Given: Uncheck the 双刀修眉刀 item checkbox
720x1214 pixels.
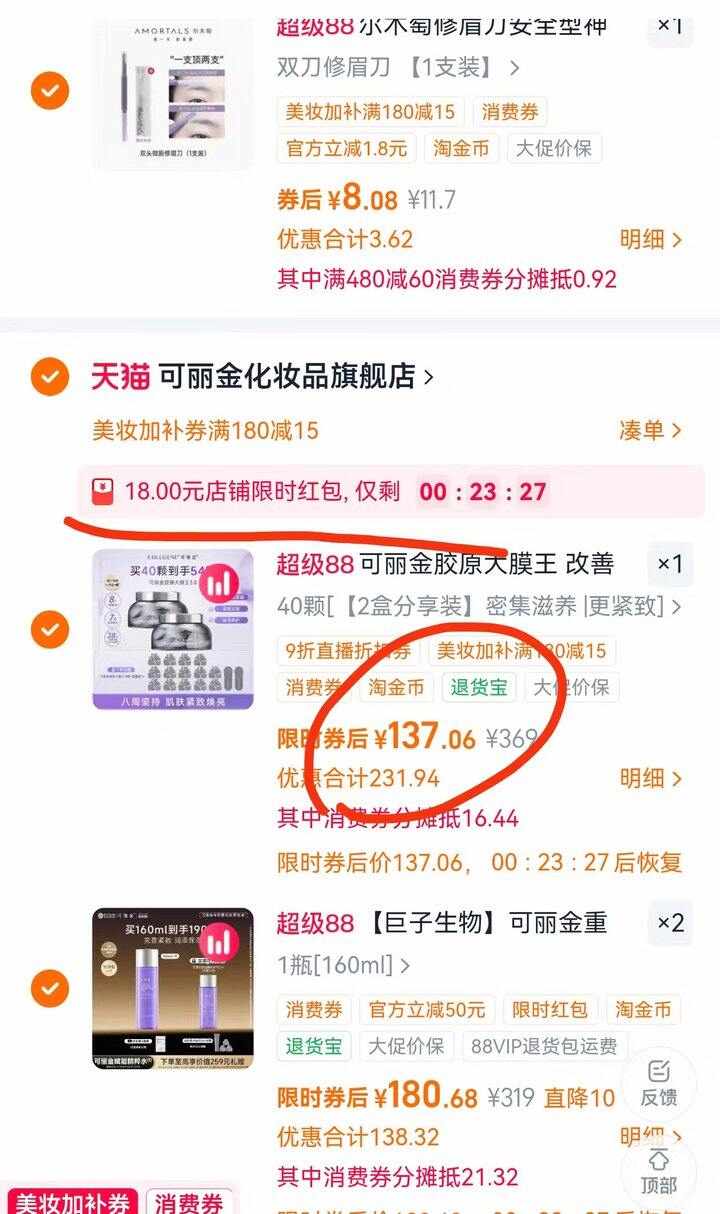Looking at the screenshot, I should coord(49,91).
